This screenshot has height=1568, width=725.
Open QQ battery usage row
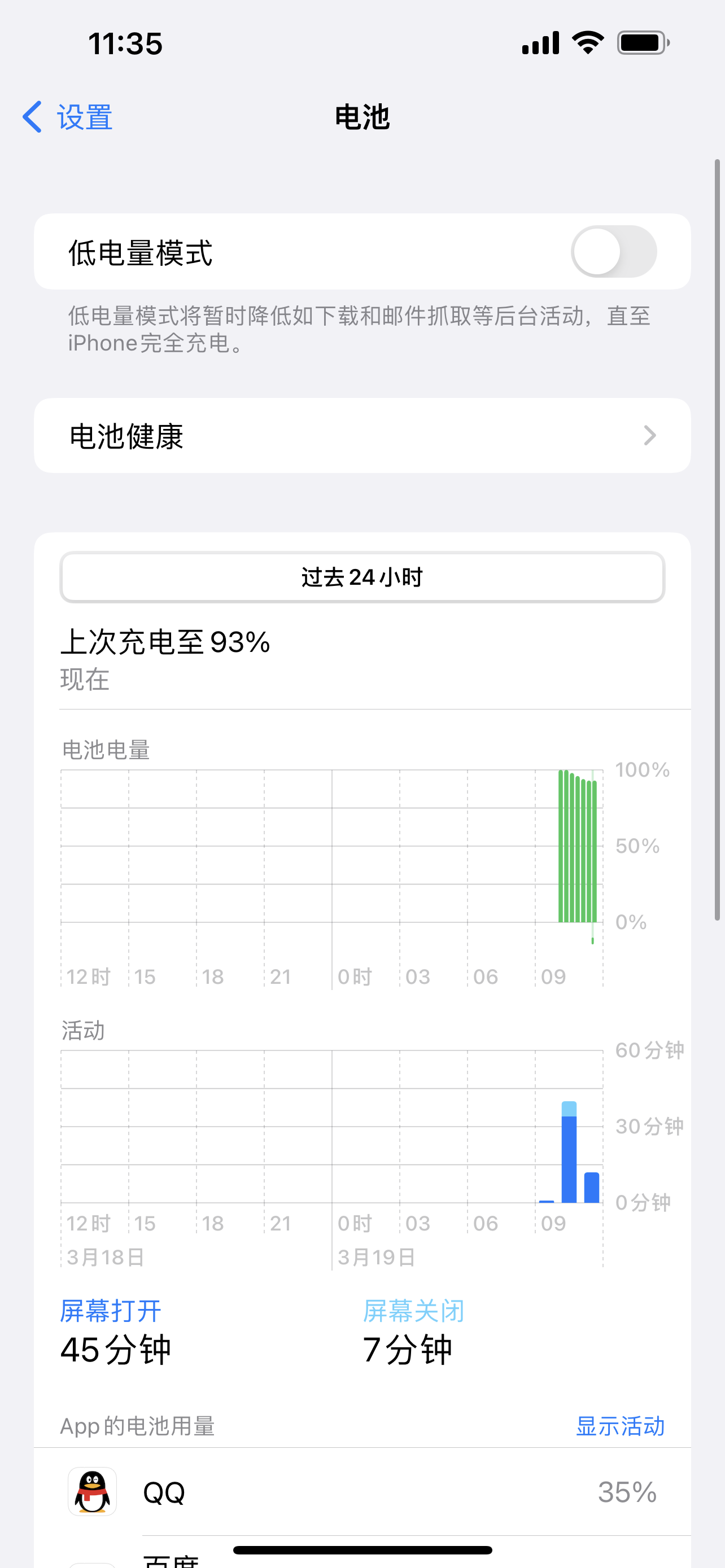(x=362, y=1492)
